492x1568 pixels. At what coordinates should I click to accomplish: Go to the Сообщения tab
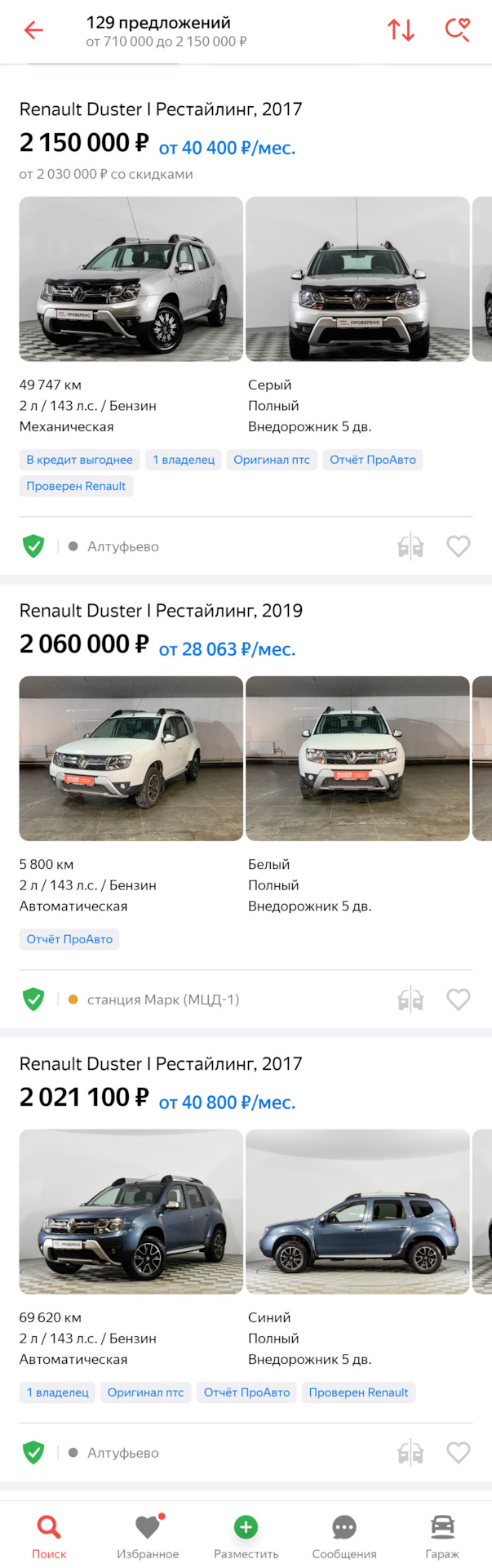coord(344,1535)
